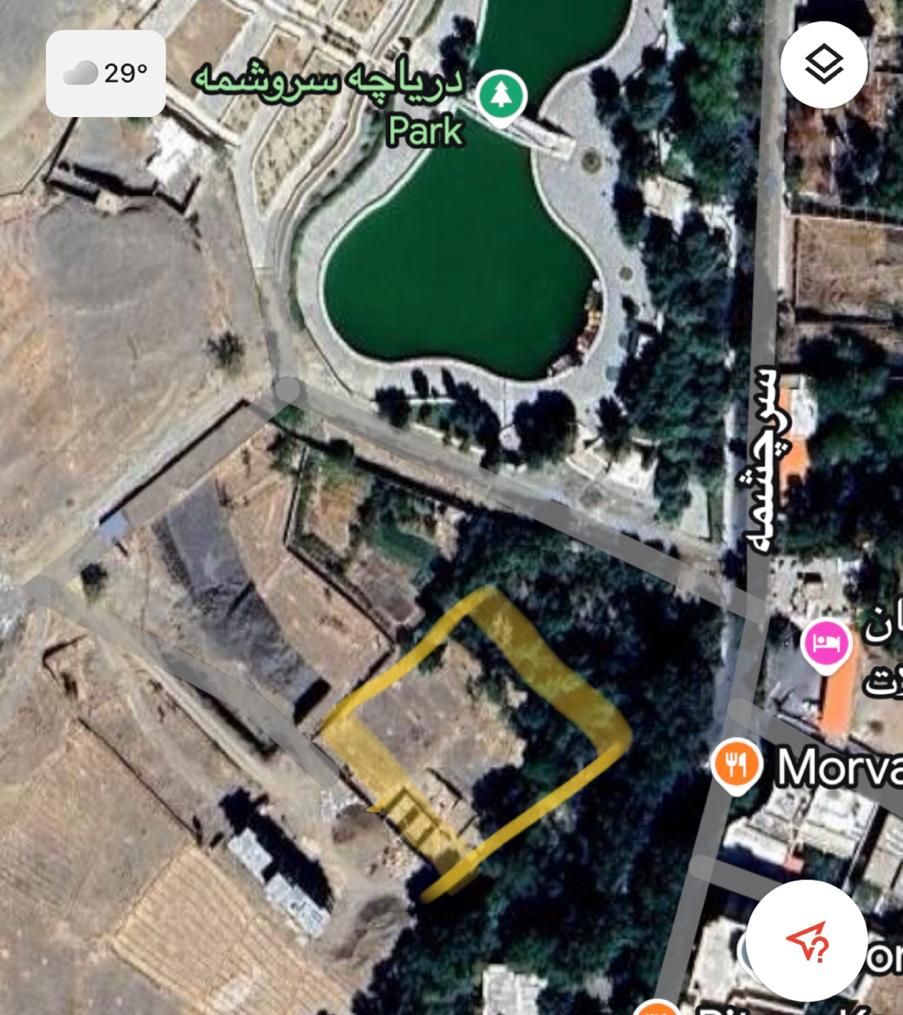
Task: Select the Morva restaurant pin
Action: 736,764
